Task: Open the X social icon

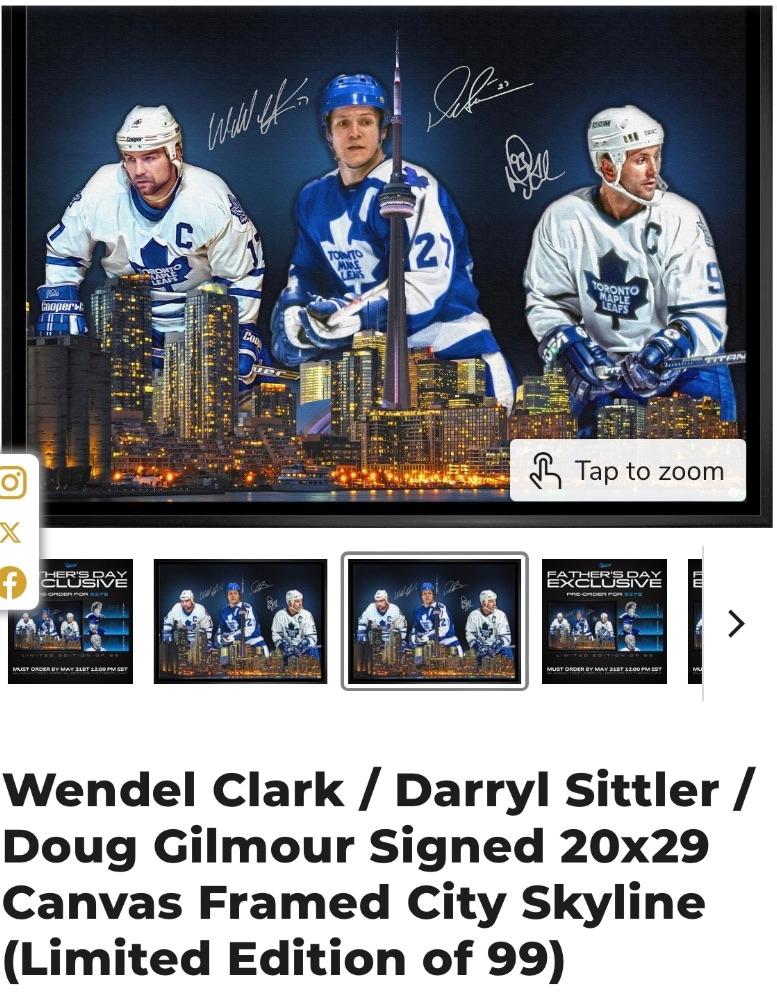Action: (11, 533)
